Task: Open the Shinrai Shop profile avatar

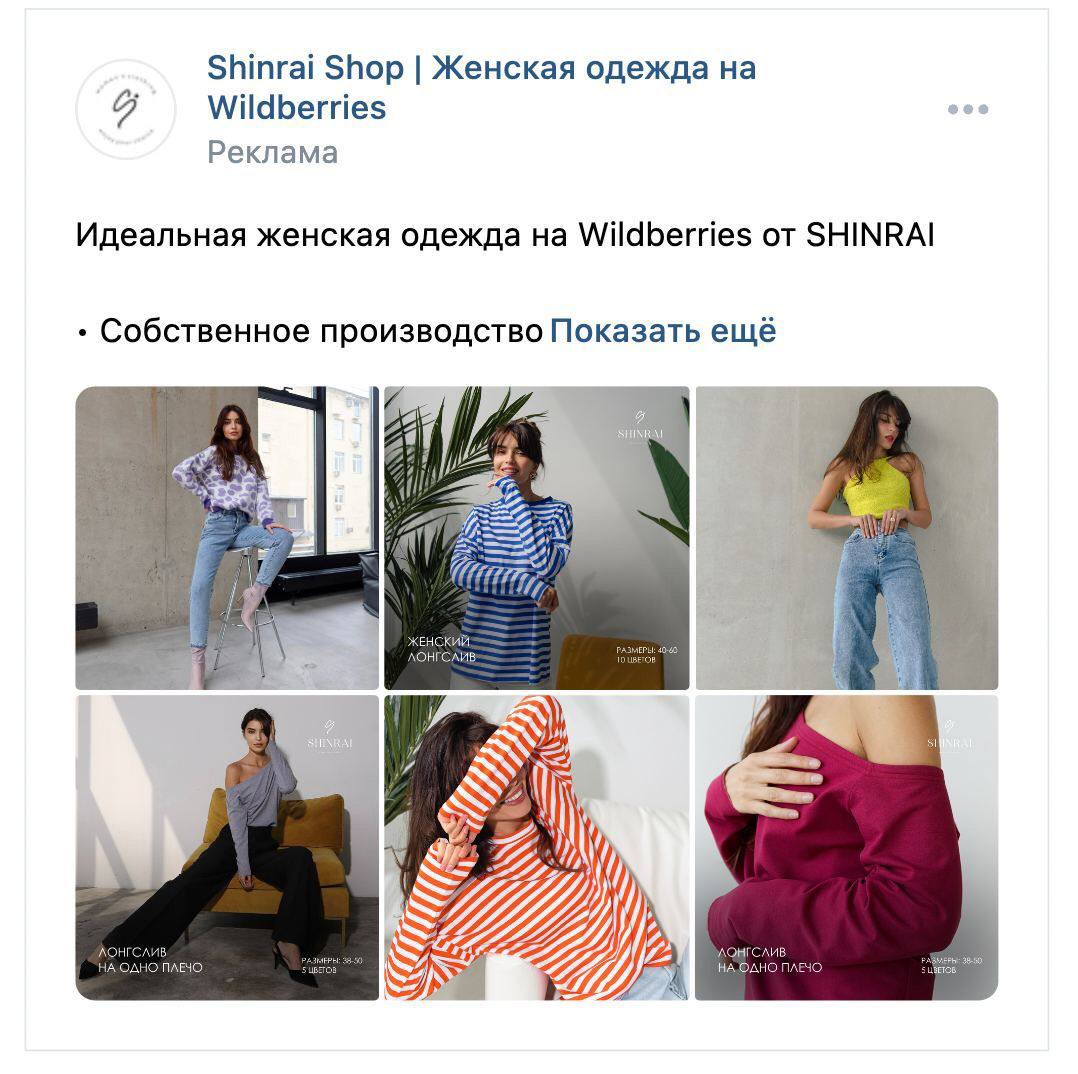Action: 126,109
